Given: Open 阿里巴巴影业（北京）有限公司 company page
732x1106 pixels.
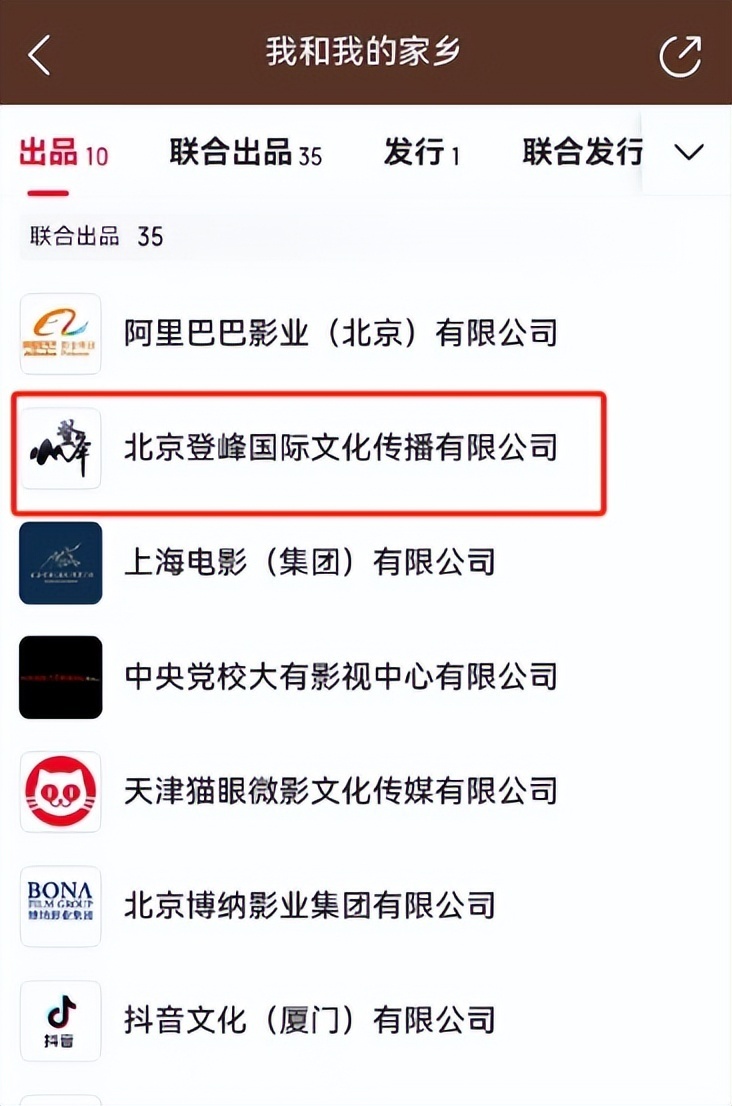Looking at the screenshot, I should [x=340, y=333].
